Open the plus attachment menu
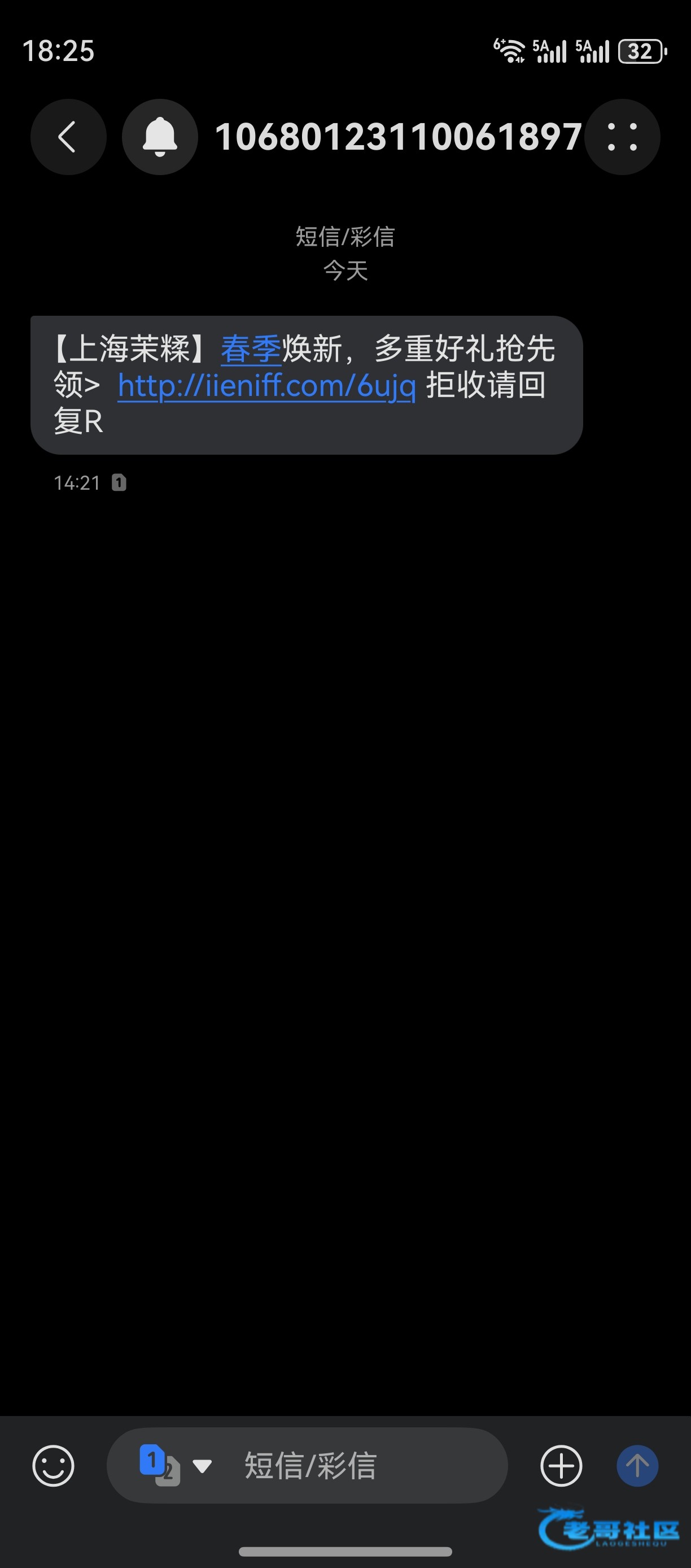 [x=561, y=1466]
